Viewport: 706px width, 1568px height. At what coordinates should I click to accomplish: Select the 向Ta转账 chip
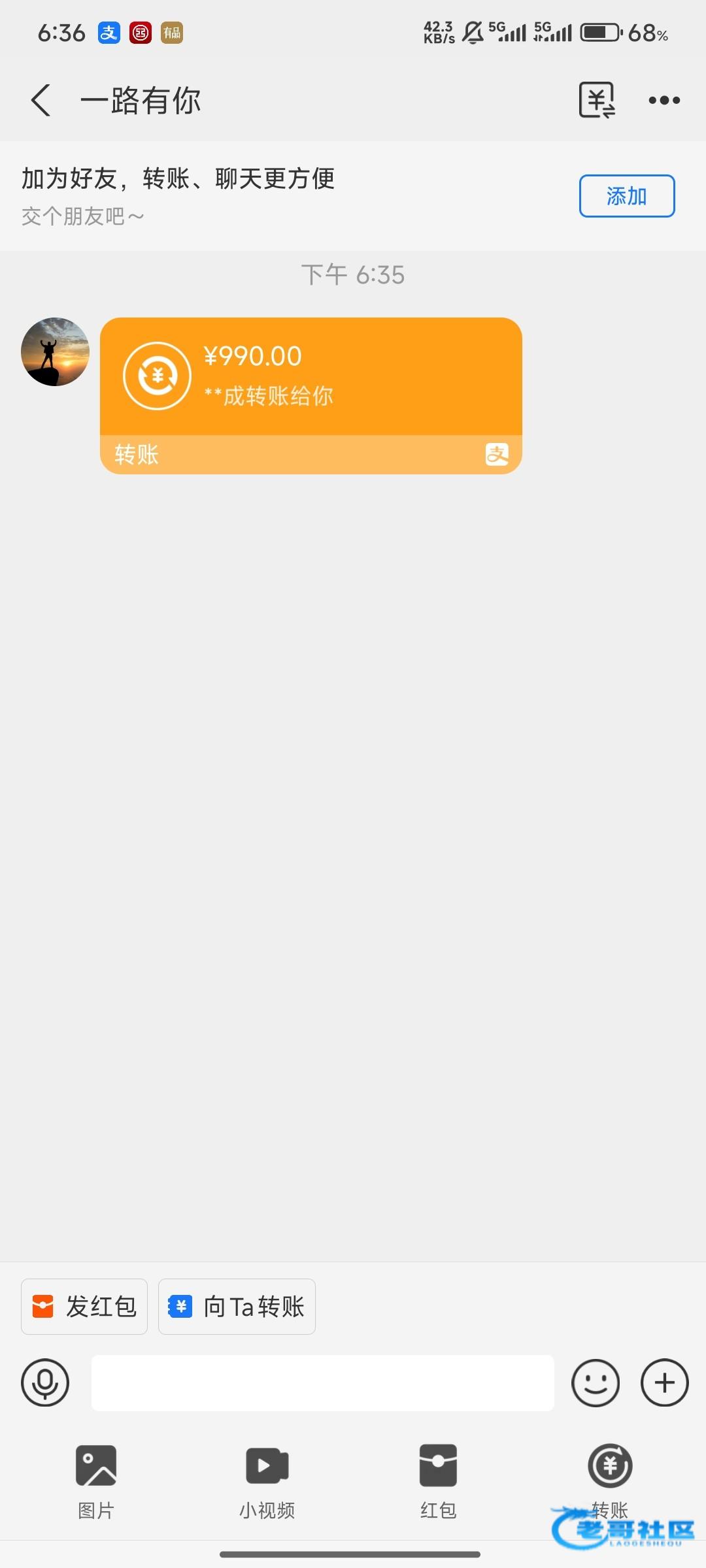(237, 1307)
